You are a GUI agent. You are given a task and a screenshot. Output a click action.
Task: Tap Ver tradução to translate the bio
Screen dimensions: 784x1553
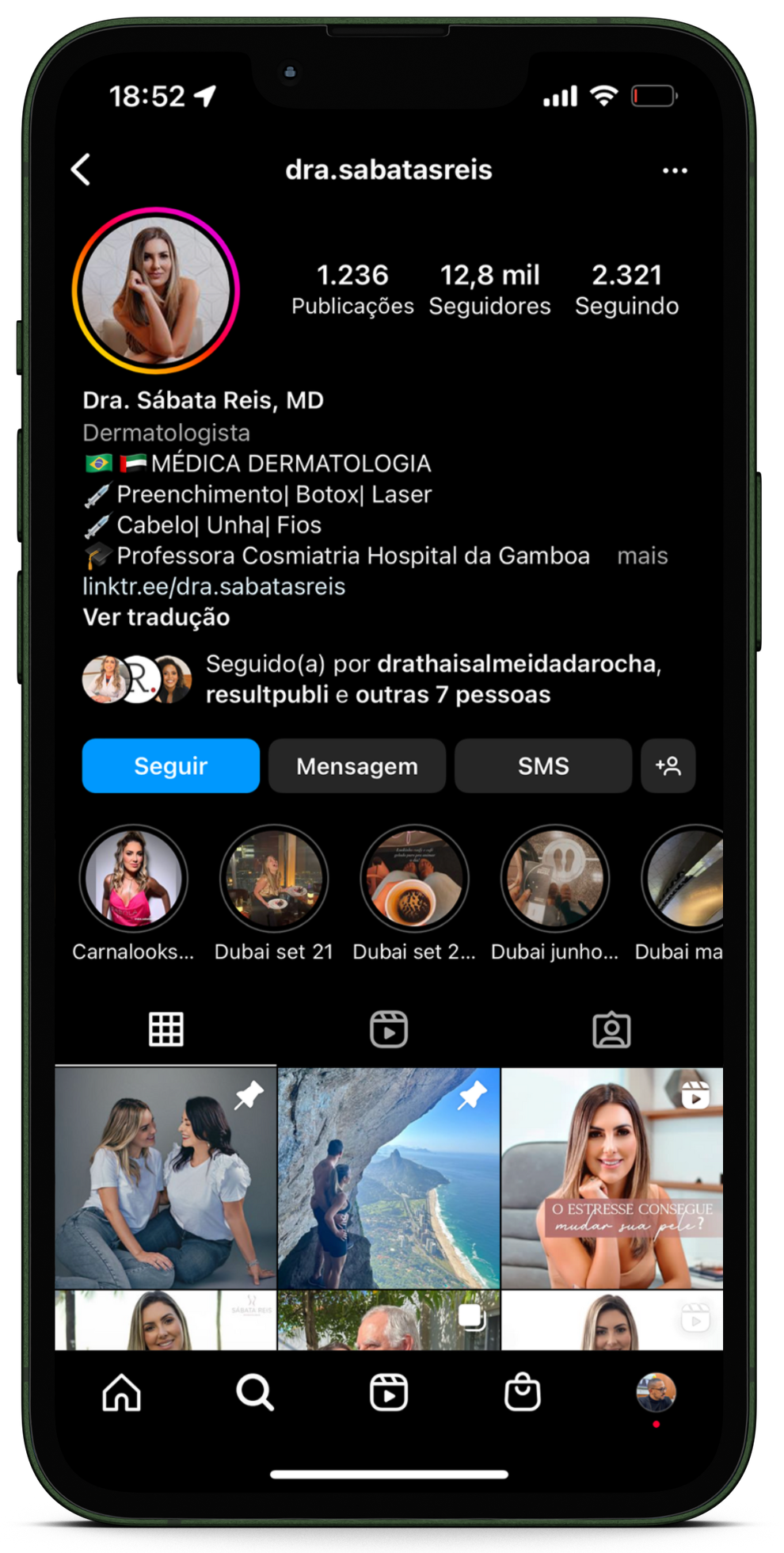tap(156, 617)
